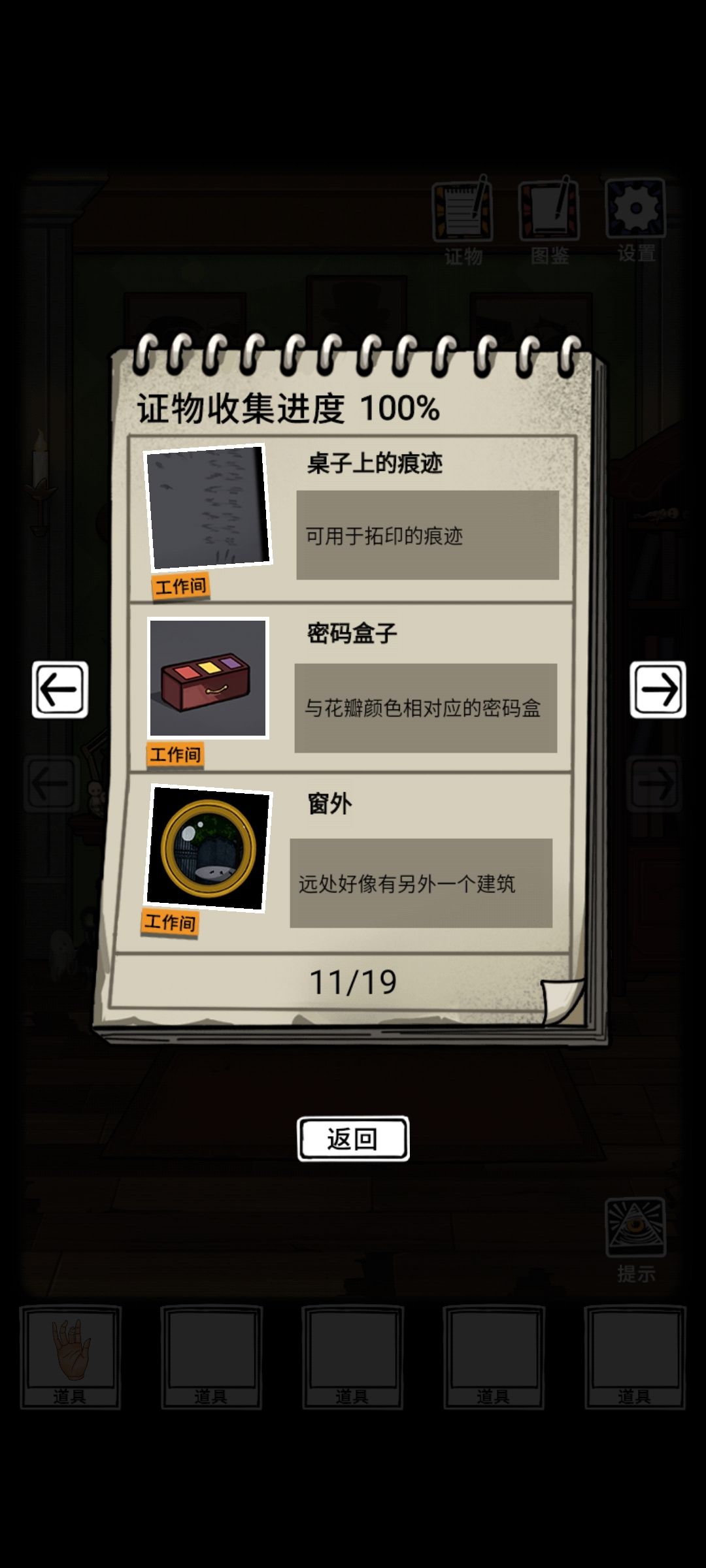This screenshot has height=1568, width=706.
Task: View the 桌子上的痕迹 evidence thumbnail
Action: (x=208, y=506)
